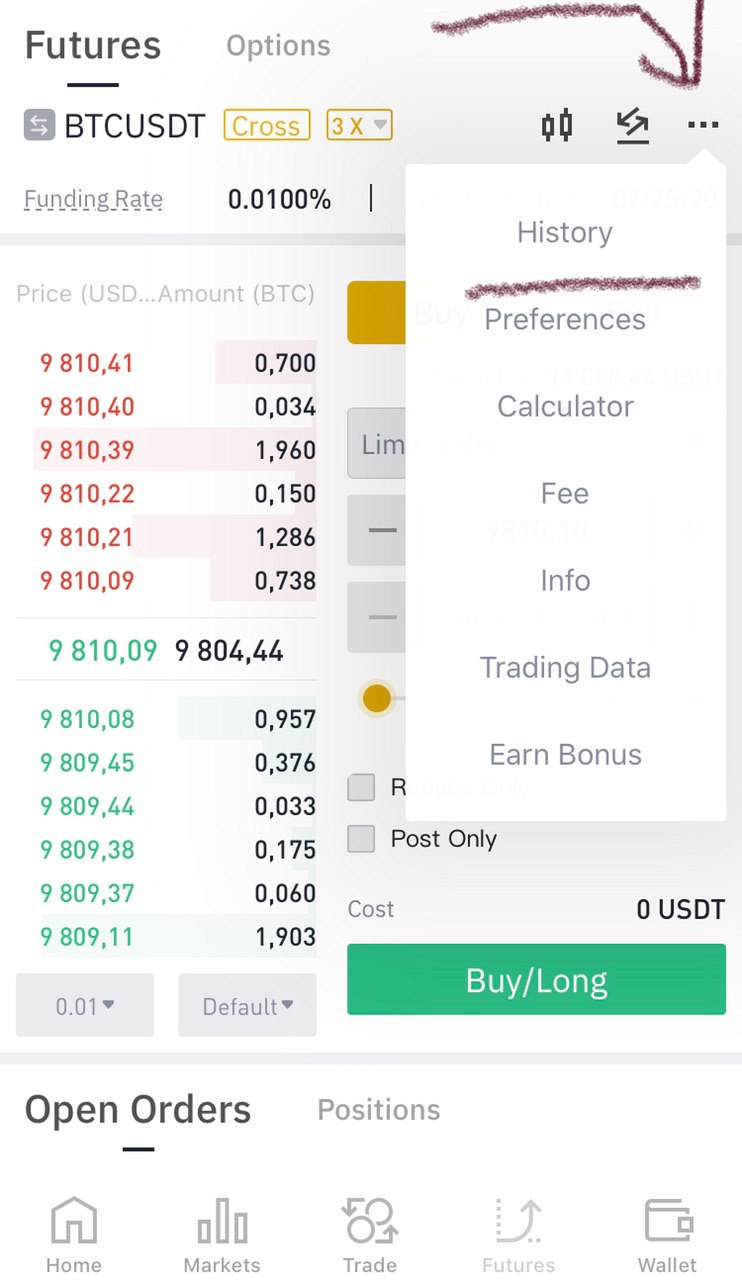Open the 3X leverage dropdown
Image resolution: width=742 pixels, height=1280 pixels.
click(x=360, y=126)
